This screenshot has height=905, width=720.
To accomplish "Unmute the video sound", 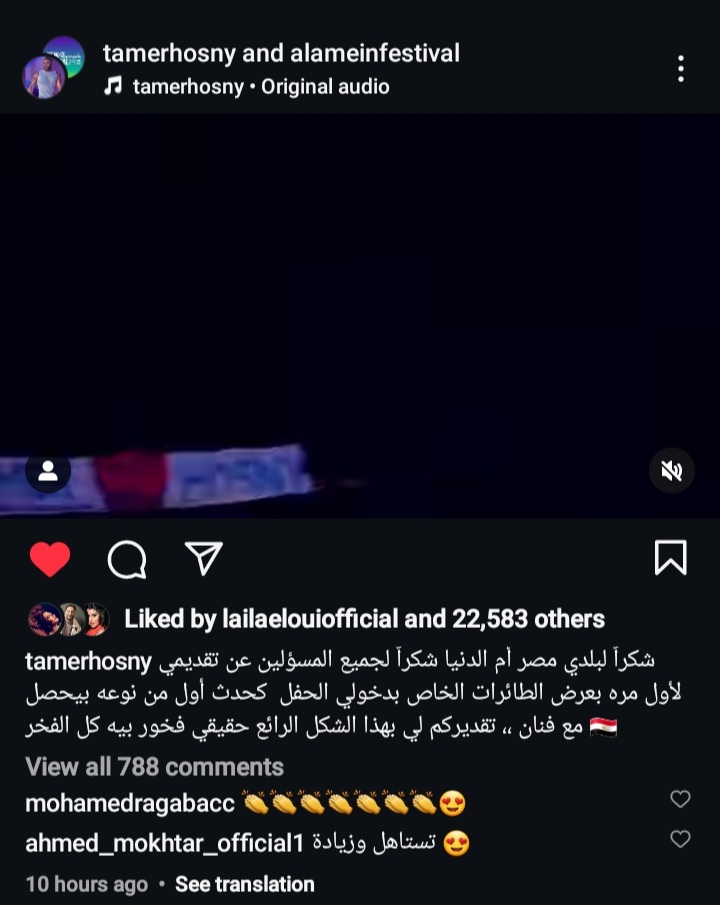I will pyautogui.click(x=671, y=471).
